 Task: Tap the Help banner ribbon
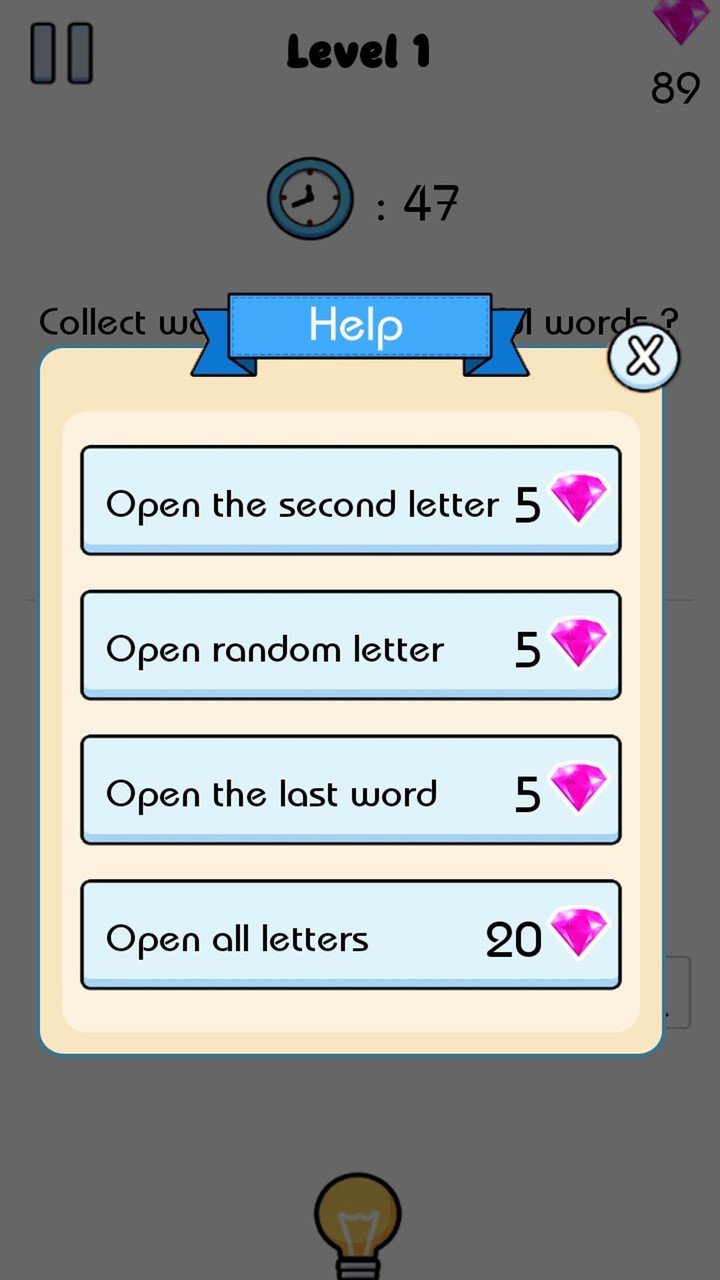point(356,325)
